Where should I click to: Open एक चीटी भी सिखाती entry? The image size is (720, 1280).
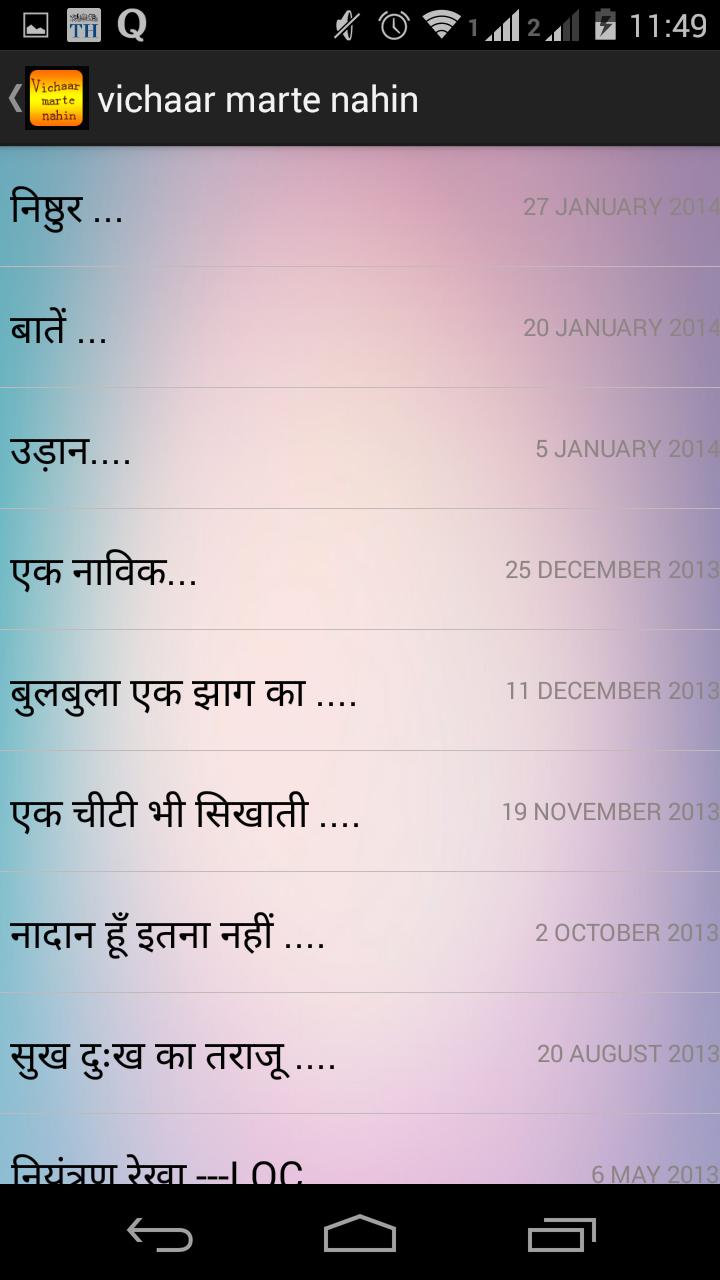click(x=360, y=812)
